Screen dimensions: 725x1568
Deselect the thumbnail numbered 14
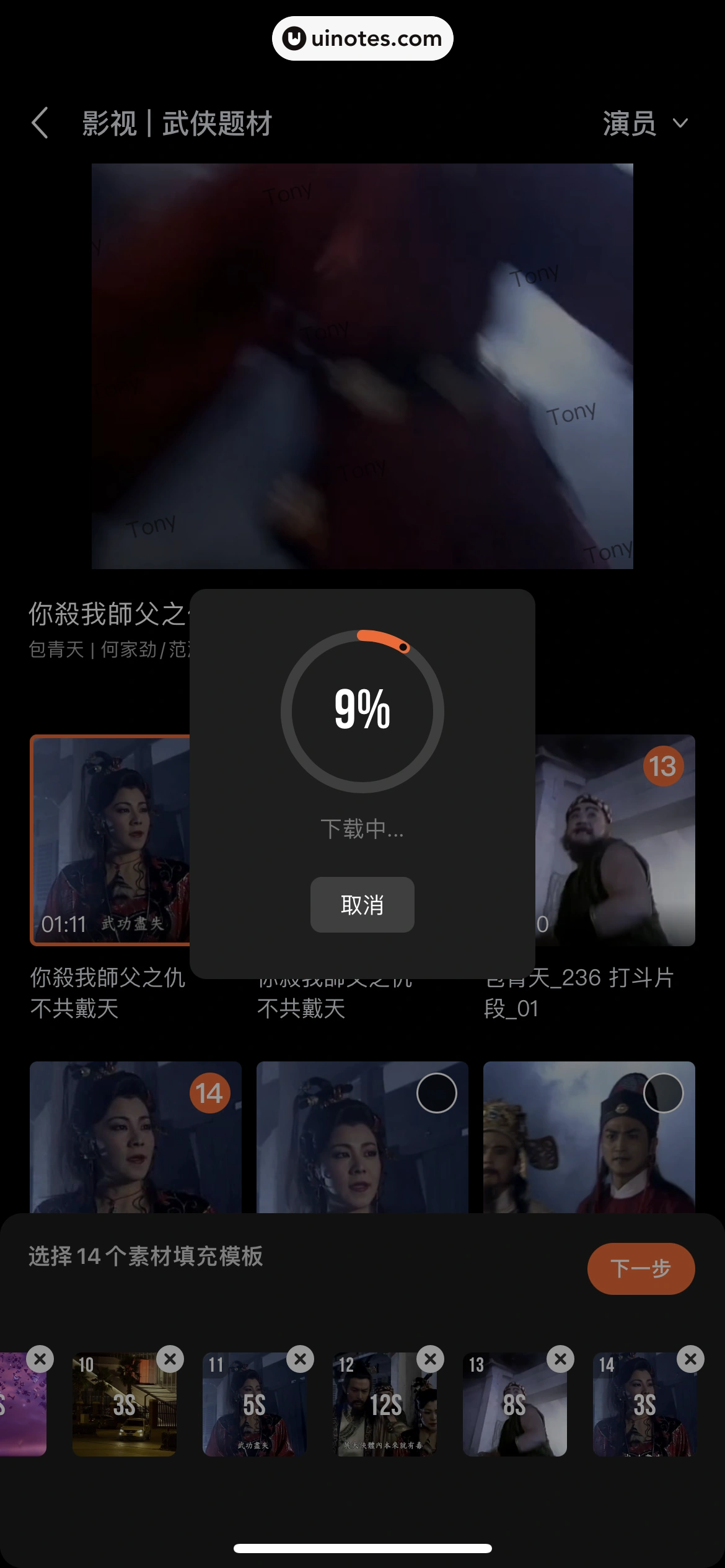[x=209, y=1093]
